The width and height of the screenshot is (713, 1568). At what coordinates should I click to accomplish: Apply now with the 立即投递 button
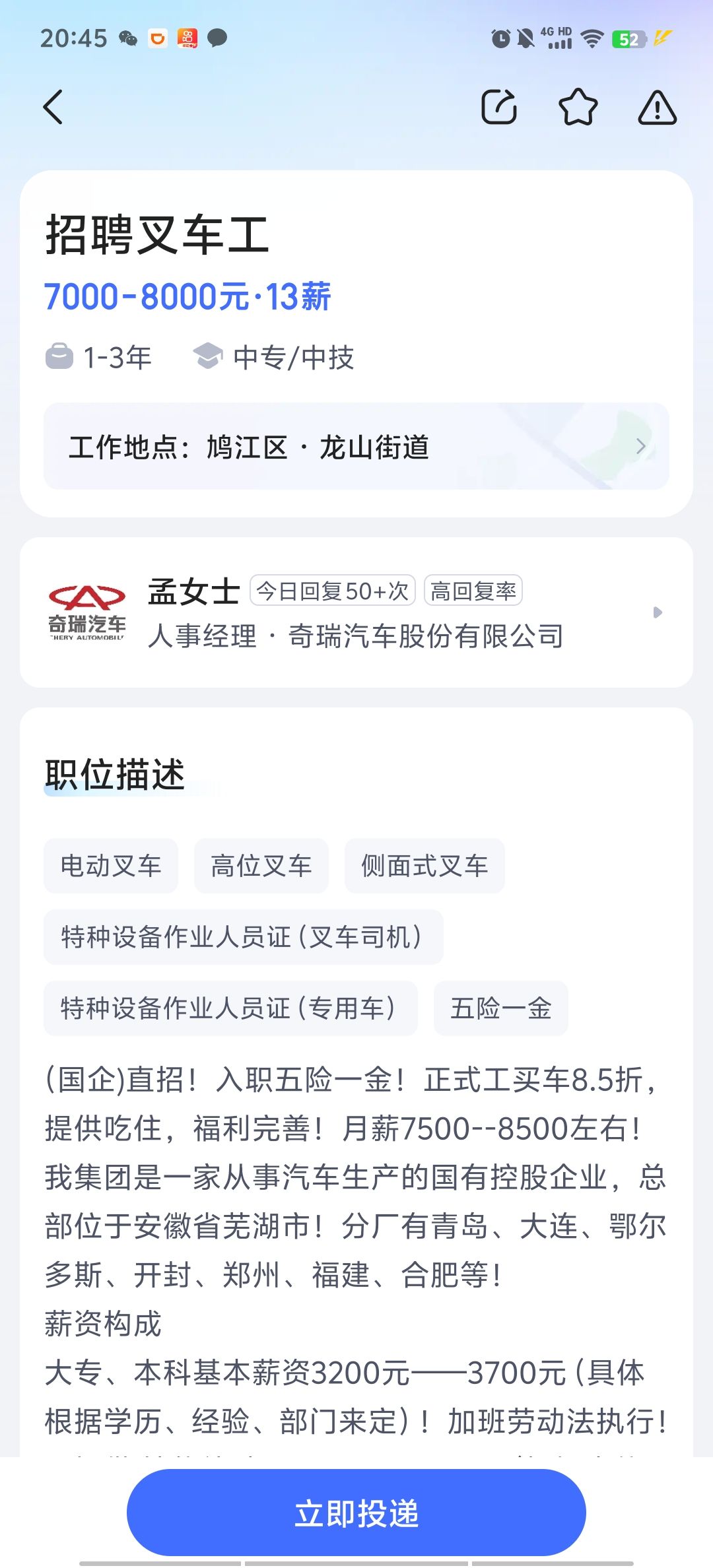356,1513
